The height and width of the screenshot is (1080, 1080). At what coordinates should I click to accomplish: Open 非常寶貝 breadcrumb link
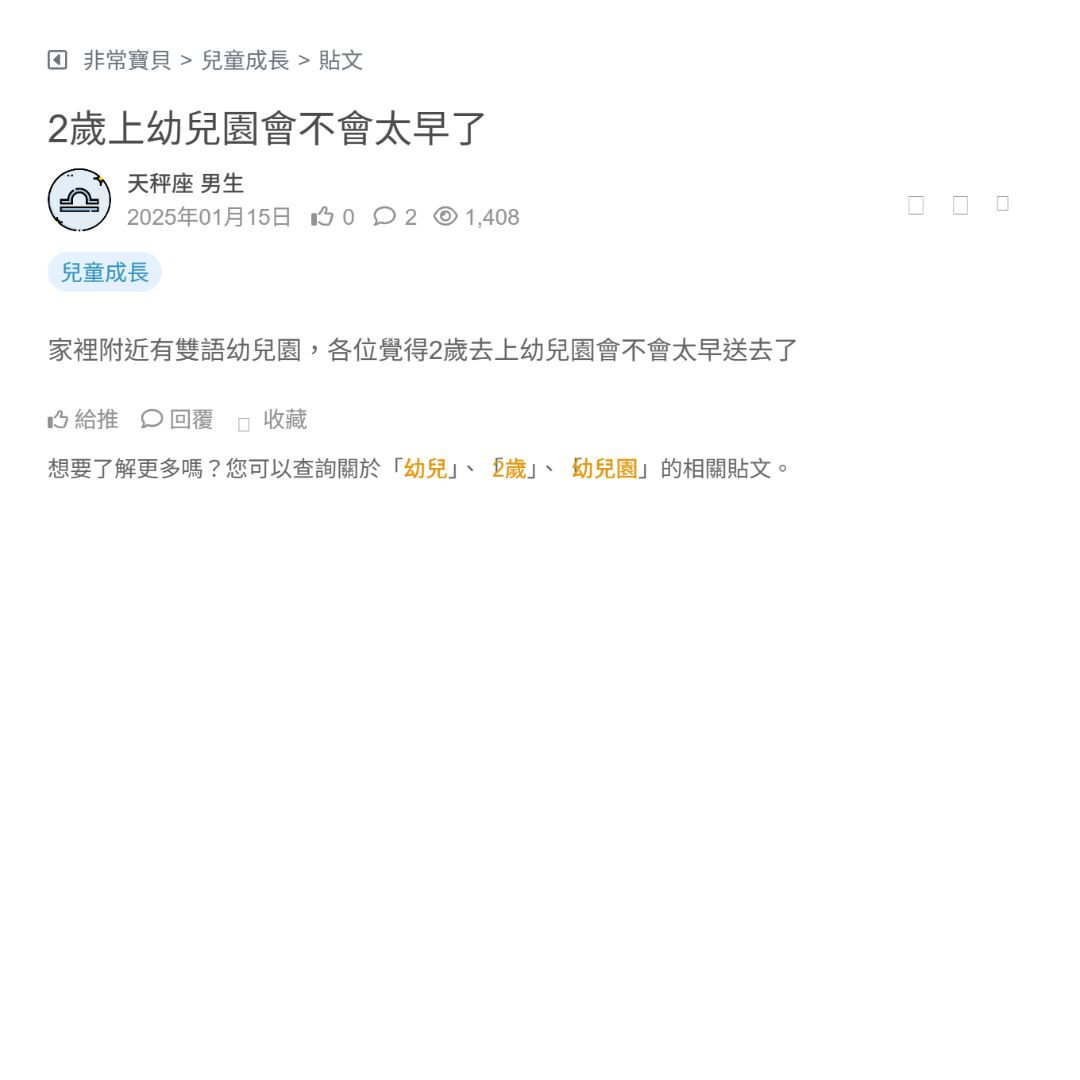[127, 60]
